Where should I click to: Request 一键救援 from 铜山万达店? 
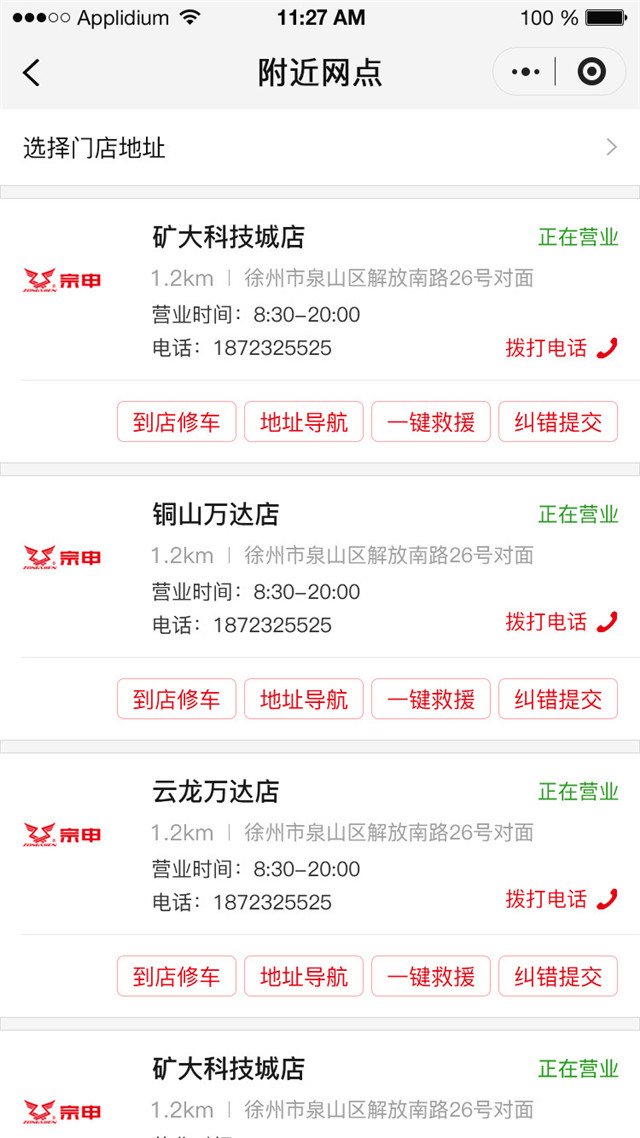[x=431, y=699]
